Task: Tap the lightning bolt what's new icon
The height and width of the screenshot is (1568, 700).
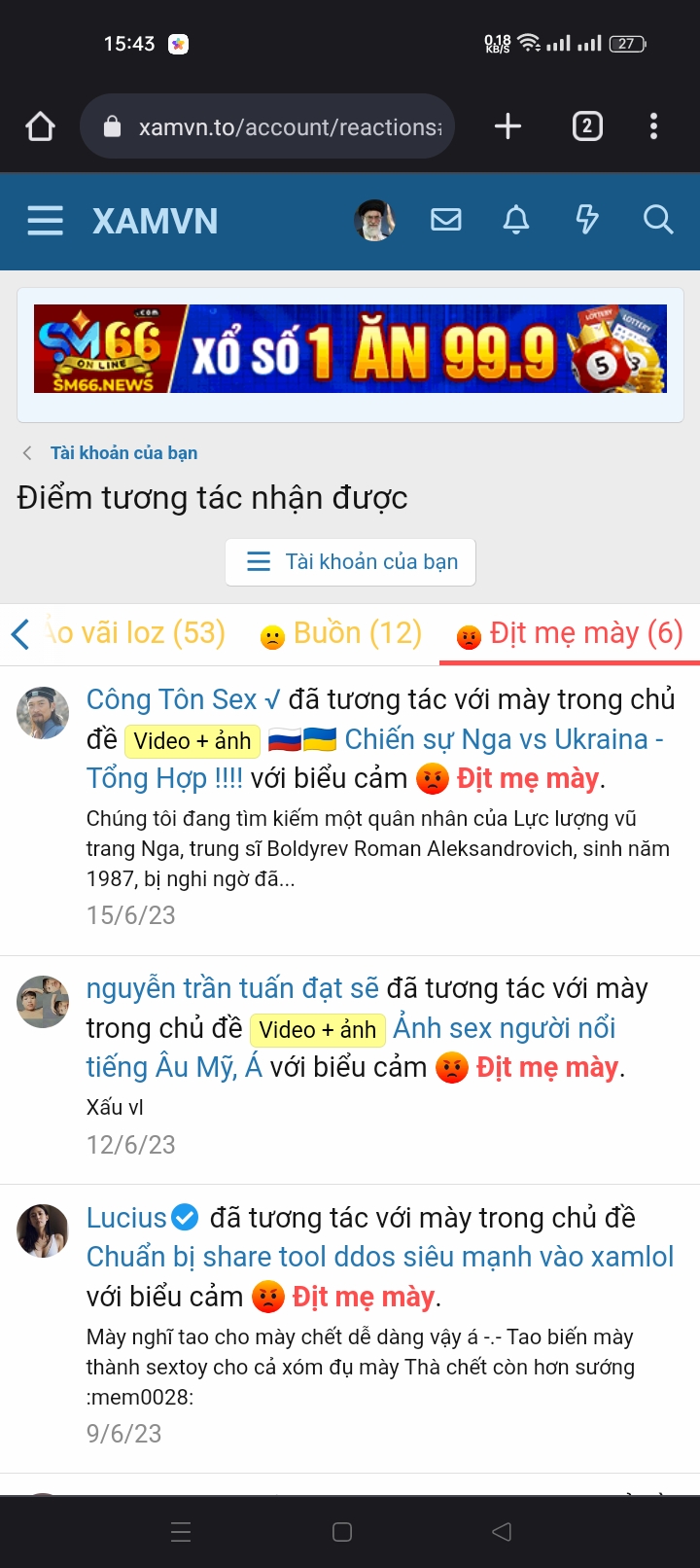Action: pyautogui.click(x=587, y=220)
